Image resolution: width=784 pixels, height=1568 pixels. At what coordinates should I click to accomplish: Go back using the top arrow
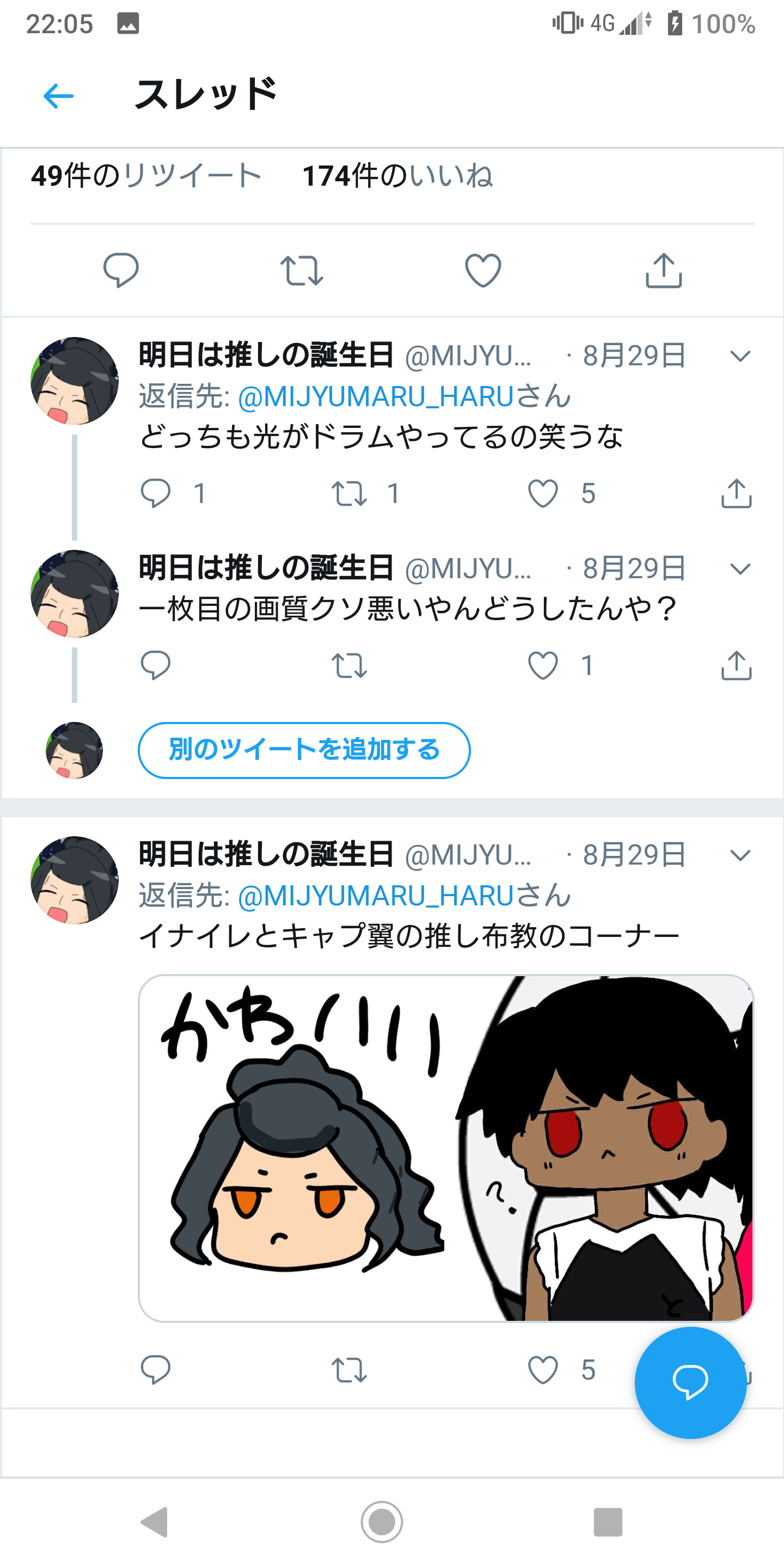(58, 96)
